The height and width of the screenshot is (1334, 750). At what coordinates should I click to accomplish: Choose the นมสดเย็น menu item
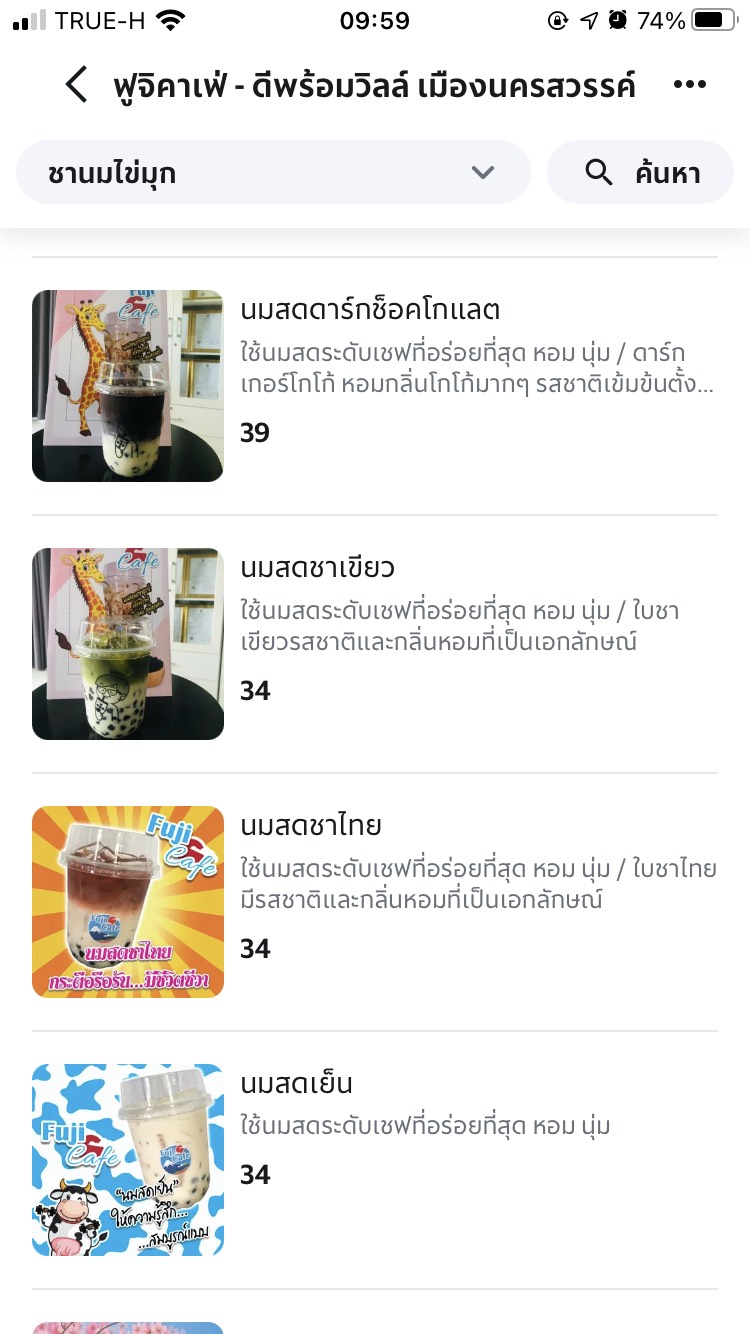pos(374,1160)
